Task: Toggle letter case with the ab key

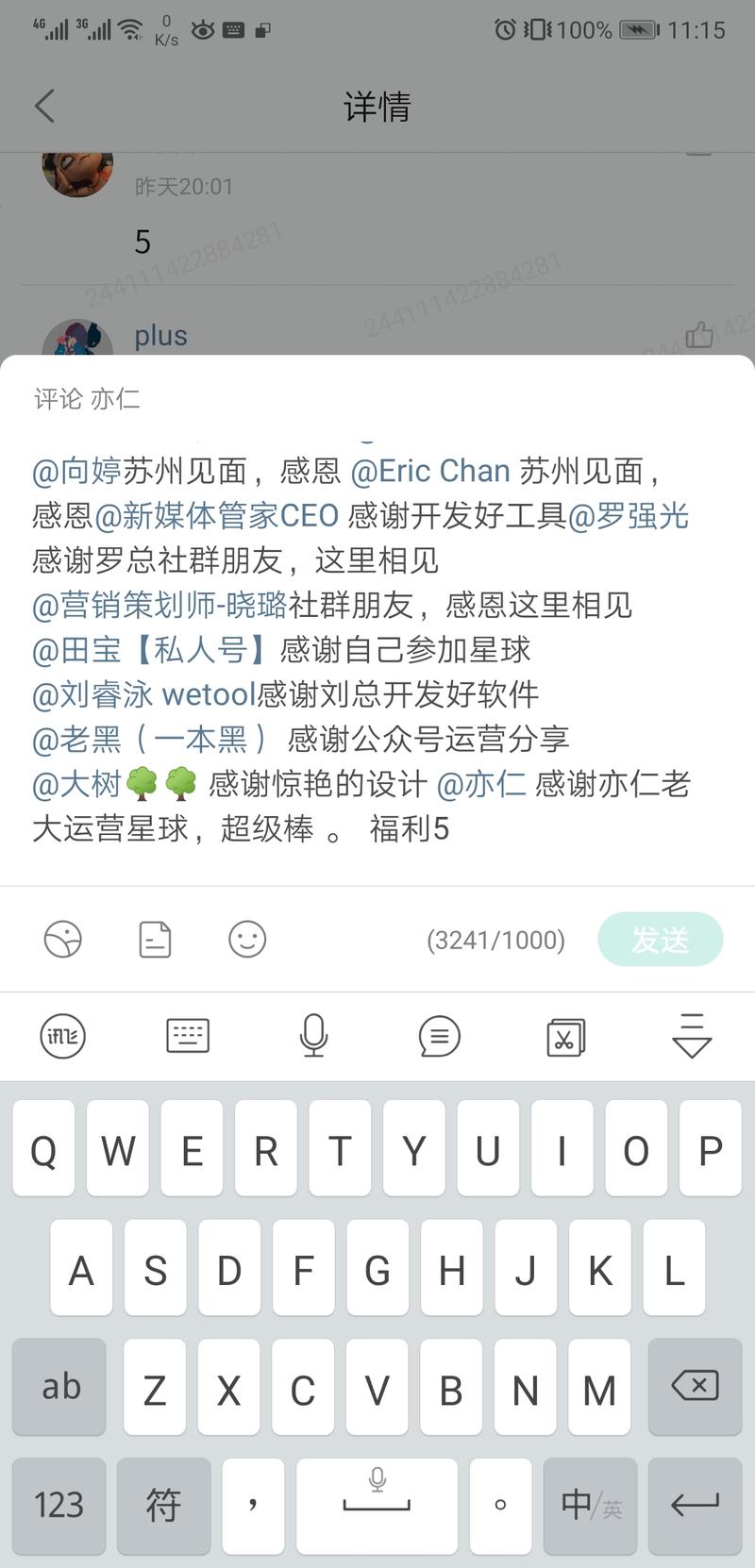Action: pyautogui.click(x=59, y=1387)
